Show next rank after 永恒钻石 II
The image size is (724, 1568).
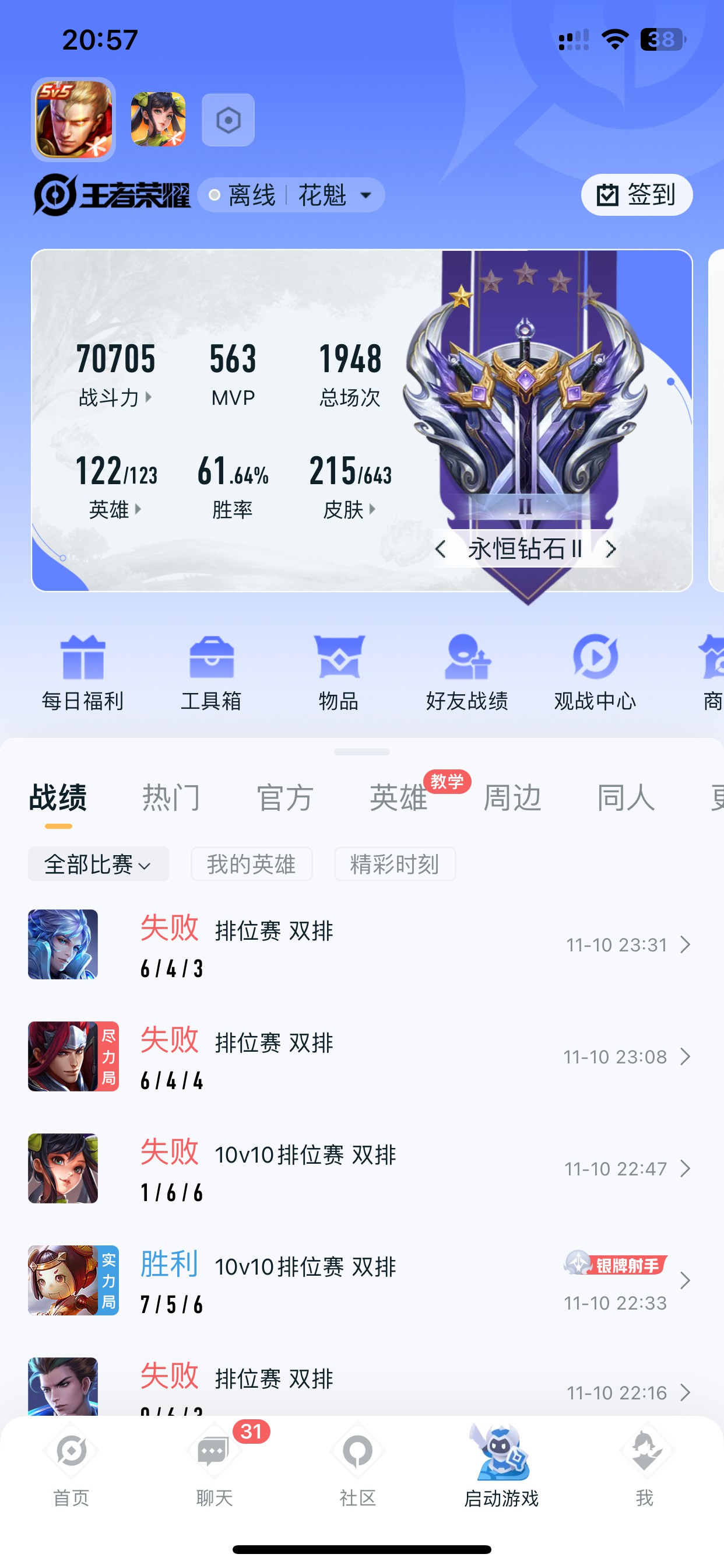click(x=611, y=549)
